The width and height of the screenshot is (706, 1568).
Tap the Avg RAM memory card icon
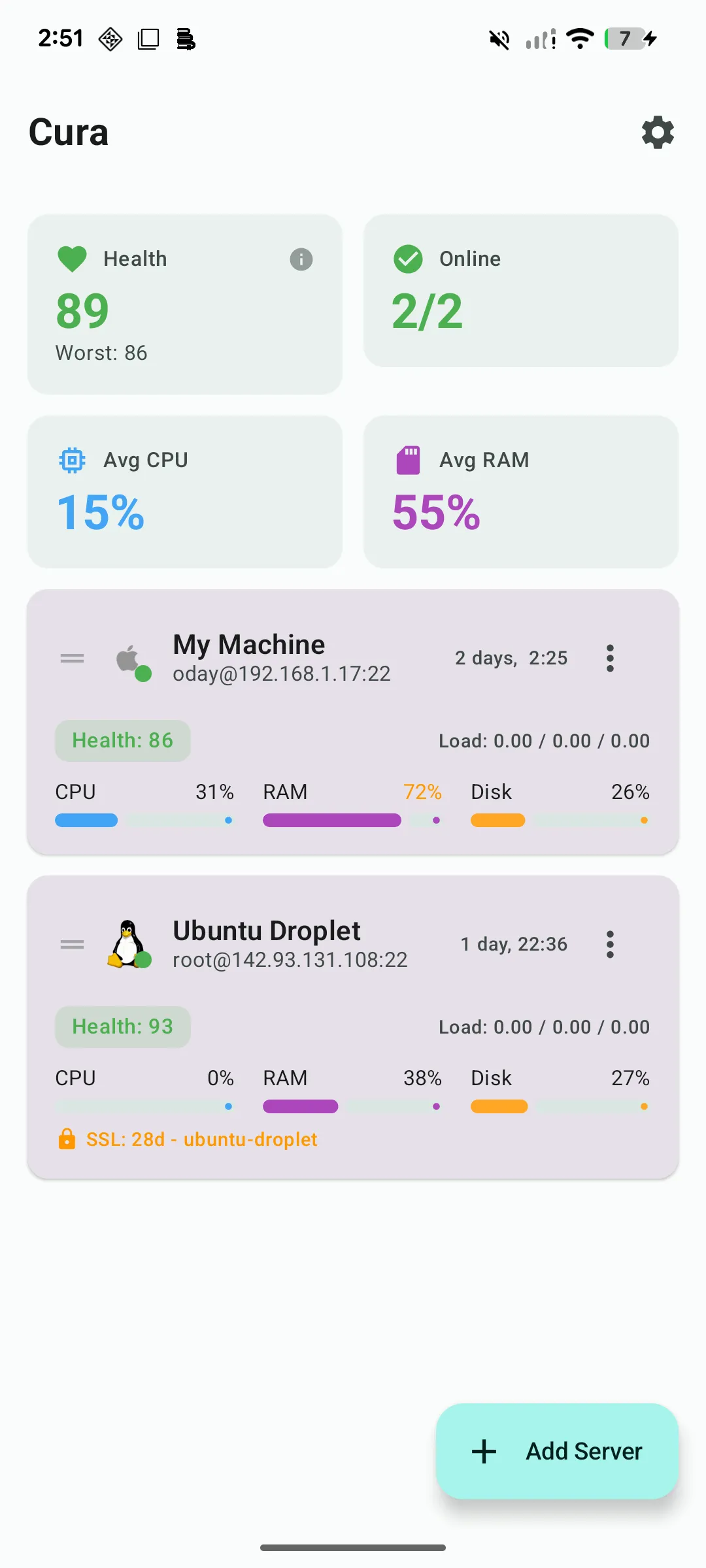409,460
